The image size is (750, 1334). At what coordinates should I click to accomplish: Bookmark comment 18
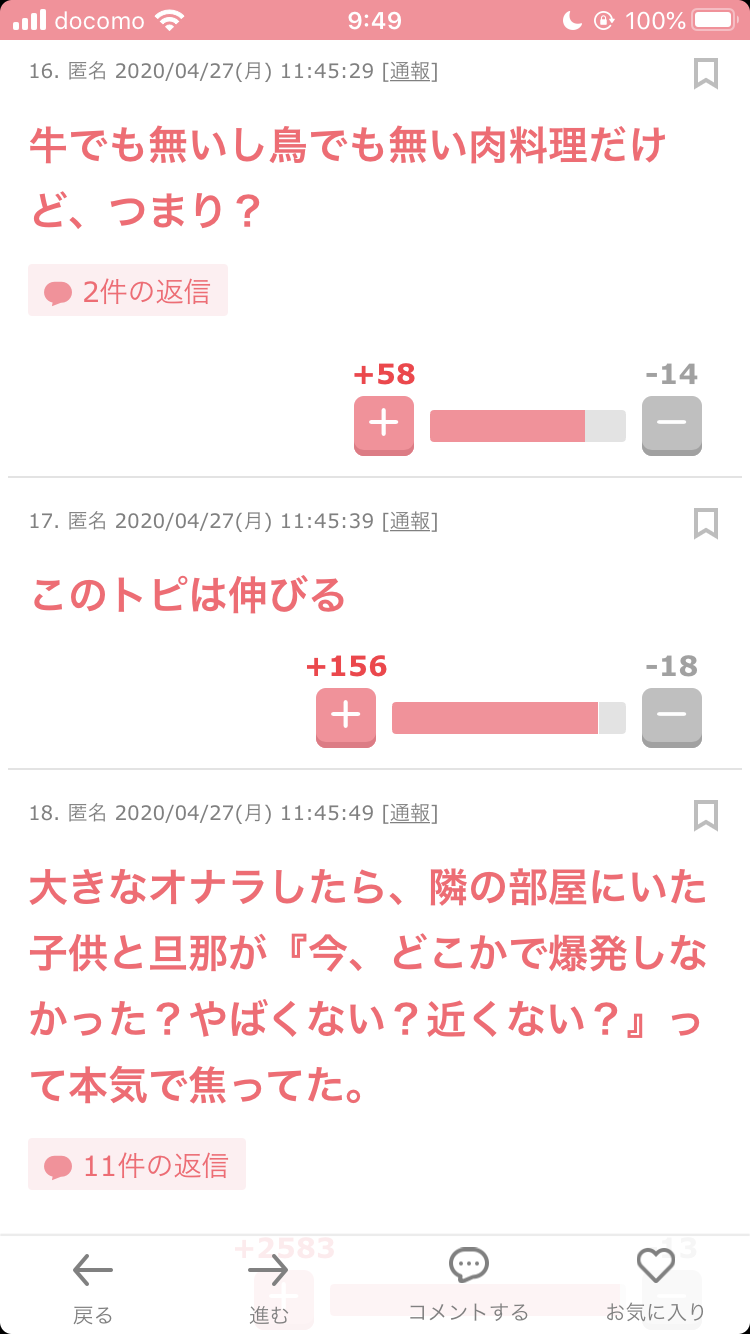[x=706, y=815]
